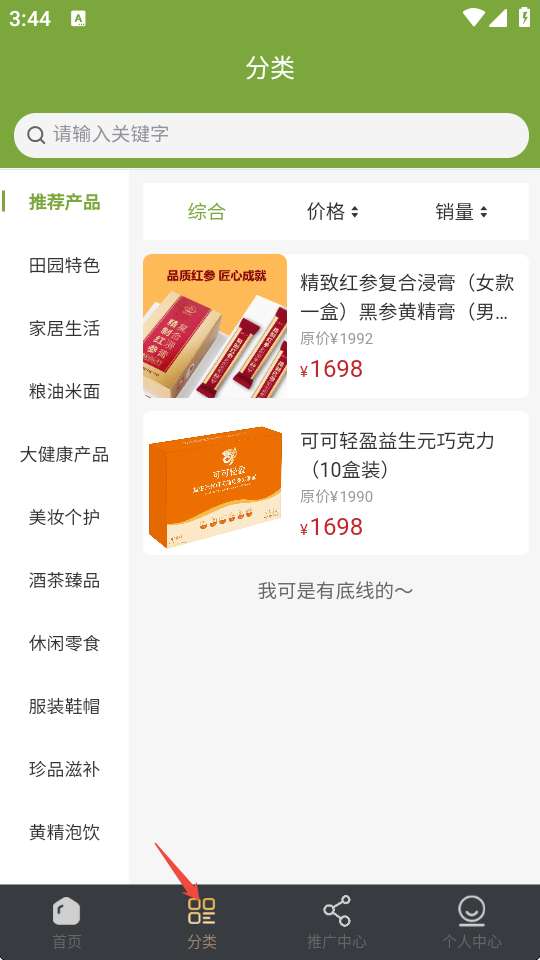This screenshot has height=960, width=540.
Task: Go to the 推广中心 tab
Action: click(337, 923)
